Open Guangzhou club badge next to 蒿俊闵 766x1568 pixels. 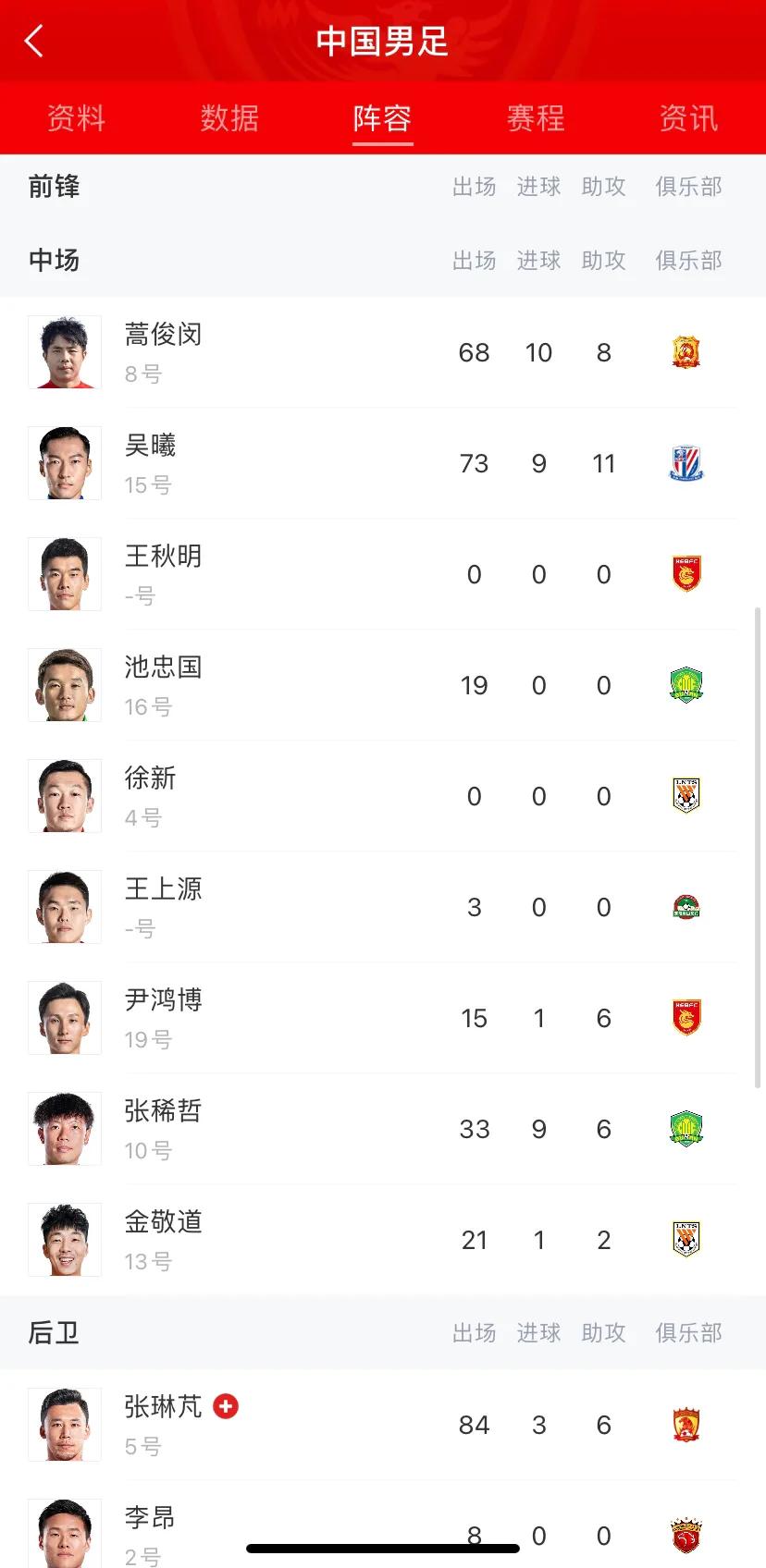pyautogui.click(x=686, y=352)
